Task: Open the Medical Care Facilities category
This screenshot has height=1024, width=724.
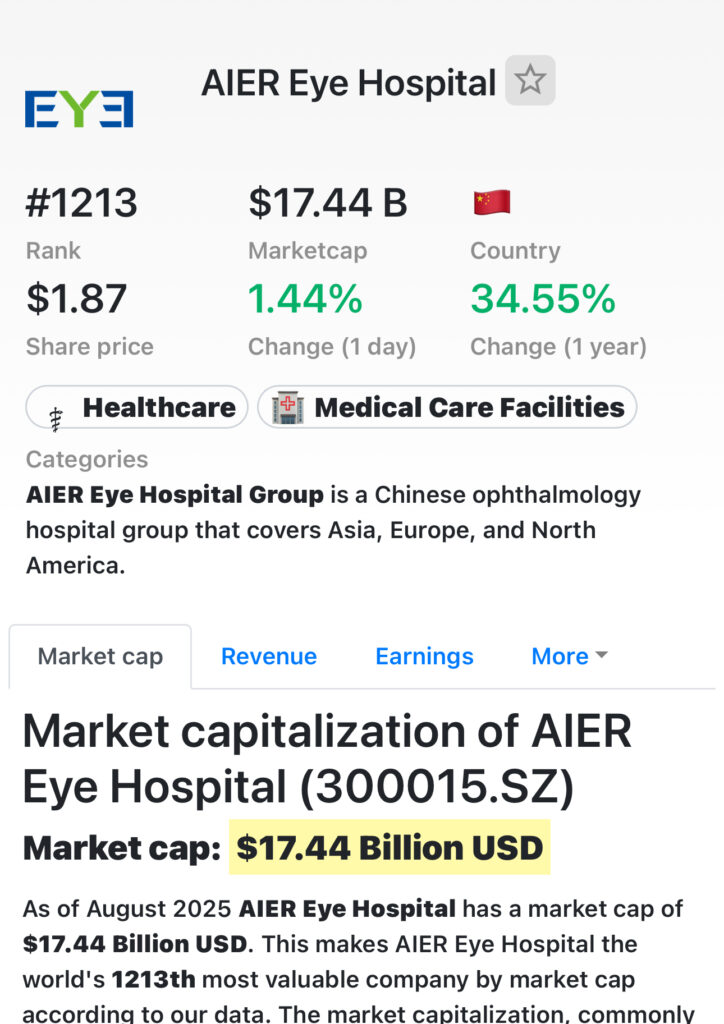Action: pyautogui.click(x=447, y=407)
